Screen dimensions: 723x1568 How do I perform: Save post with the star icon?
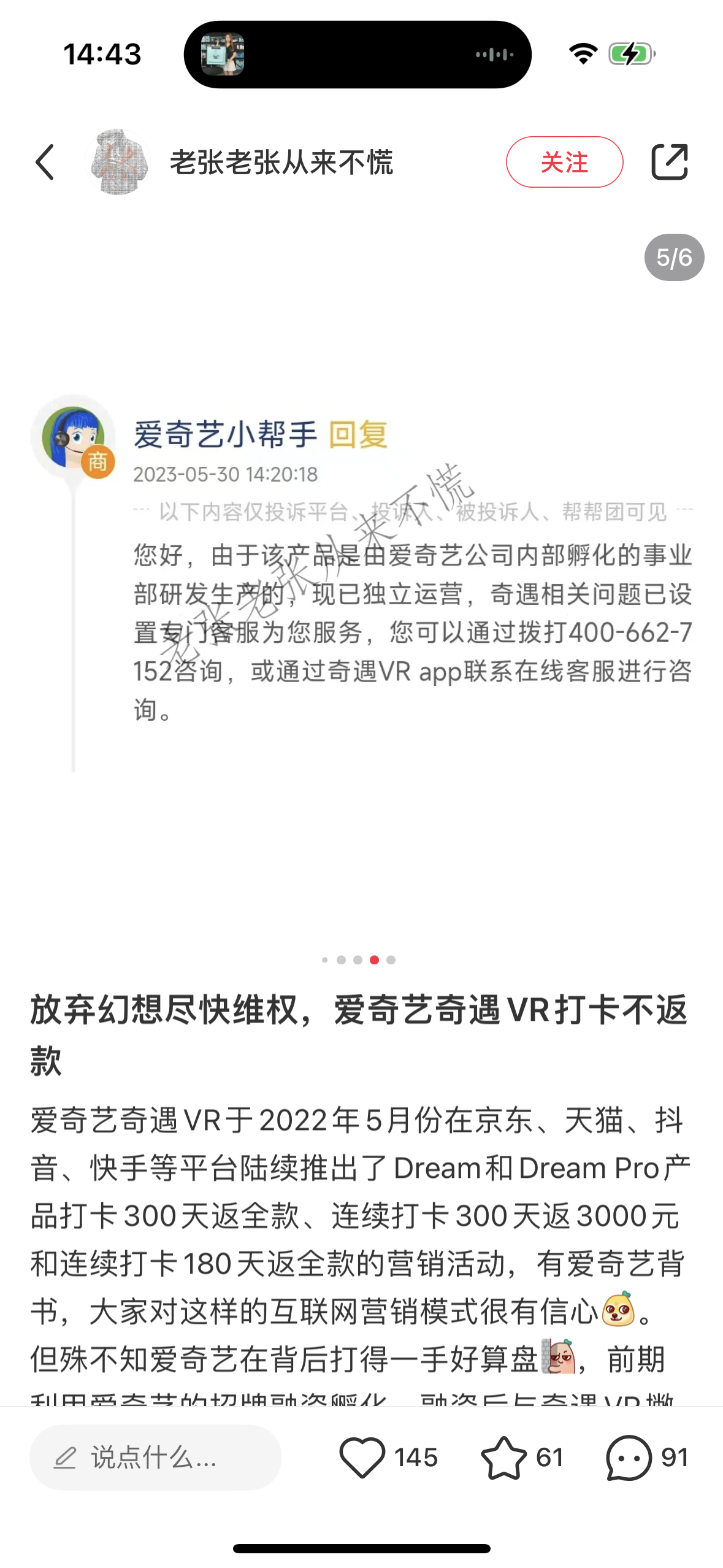click(503, 1458)
